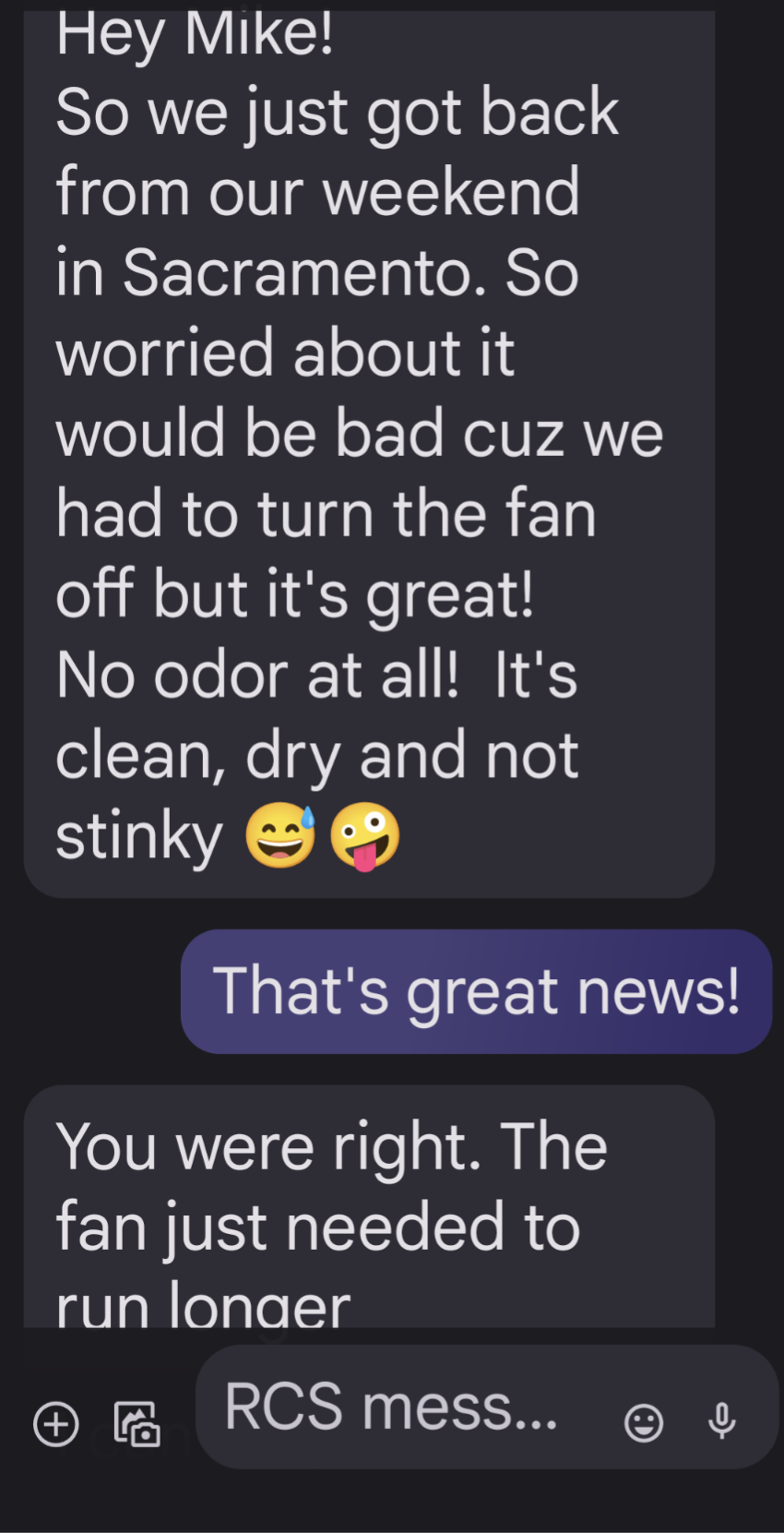784x1533 pixels.
Task: Focus the RCS message text field
Action: pos(397,1408)
